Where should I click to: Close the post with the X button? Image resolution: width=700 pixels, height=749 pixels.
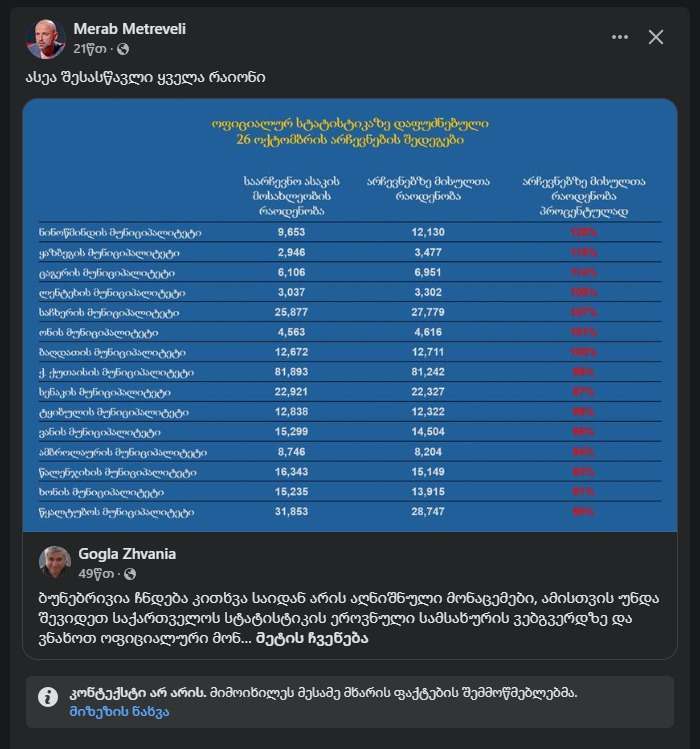point(656,37)
